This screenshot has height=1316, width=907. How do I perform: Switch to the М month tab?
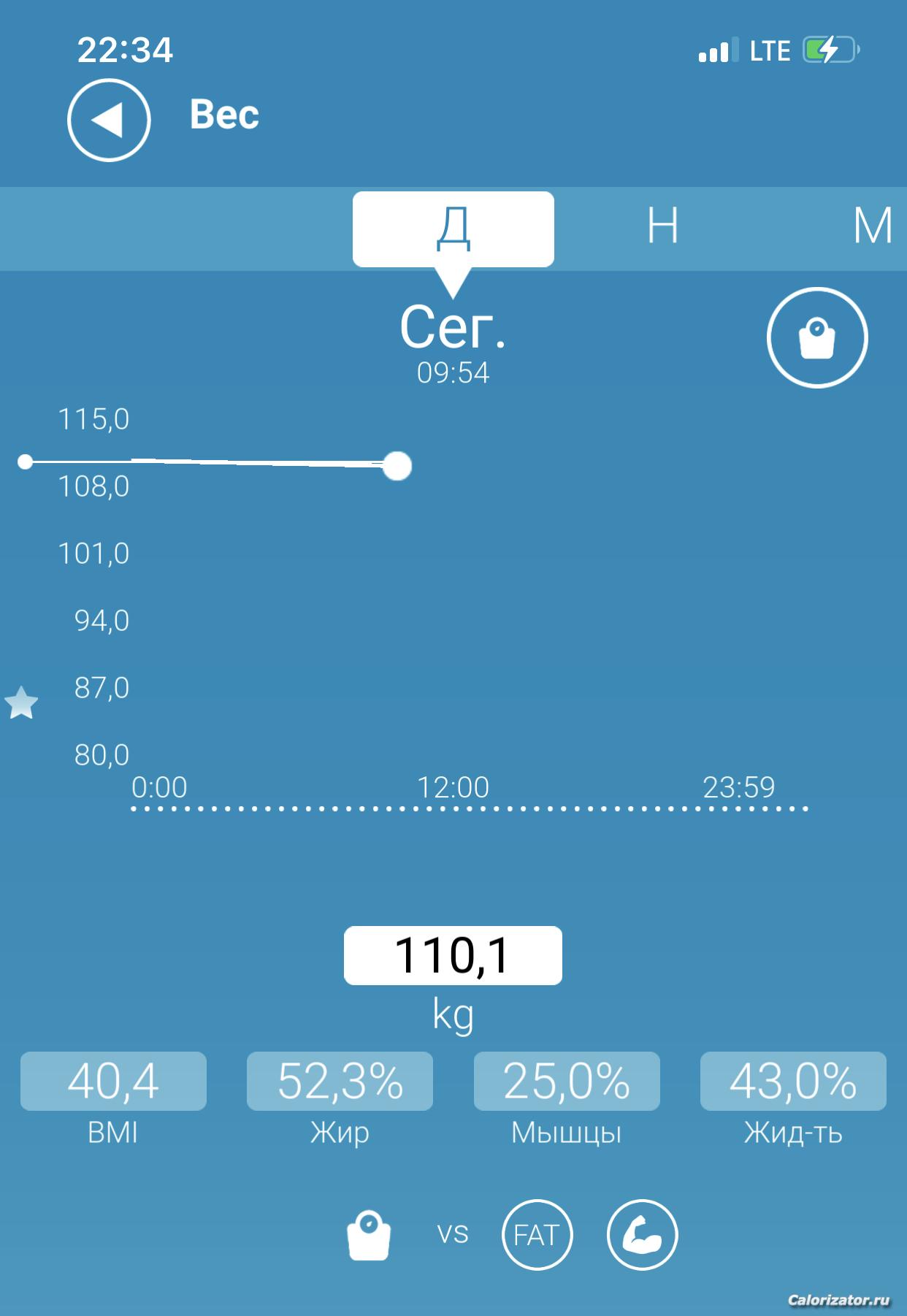[x=872, y=226]
